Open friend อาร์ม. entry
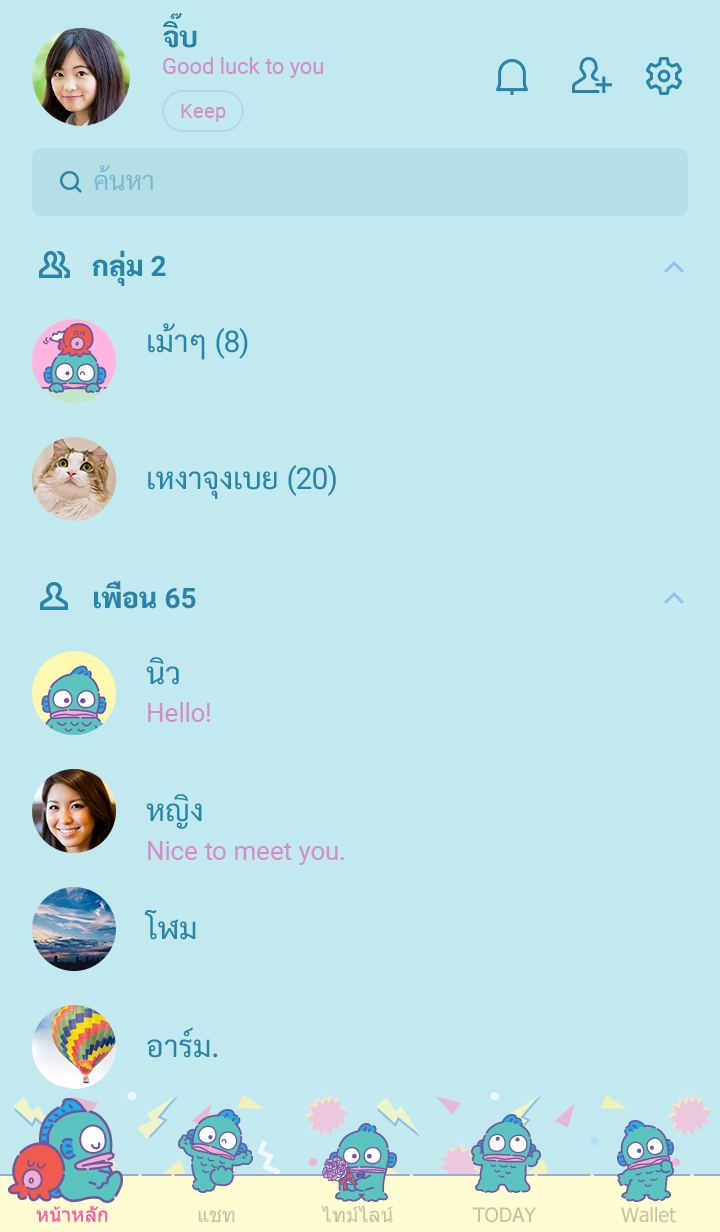This screenshot has width=720, height=1232. coord(182,1047)
